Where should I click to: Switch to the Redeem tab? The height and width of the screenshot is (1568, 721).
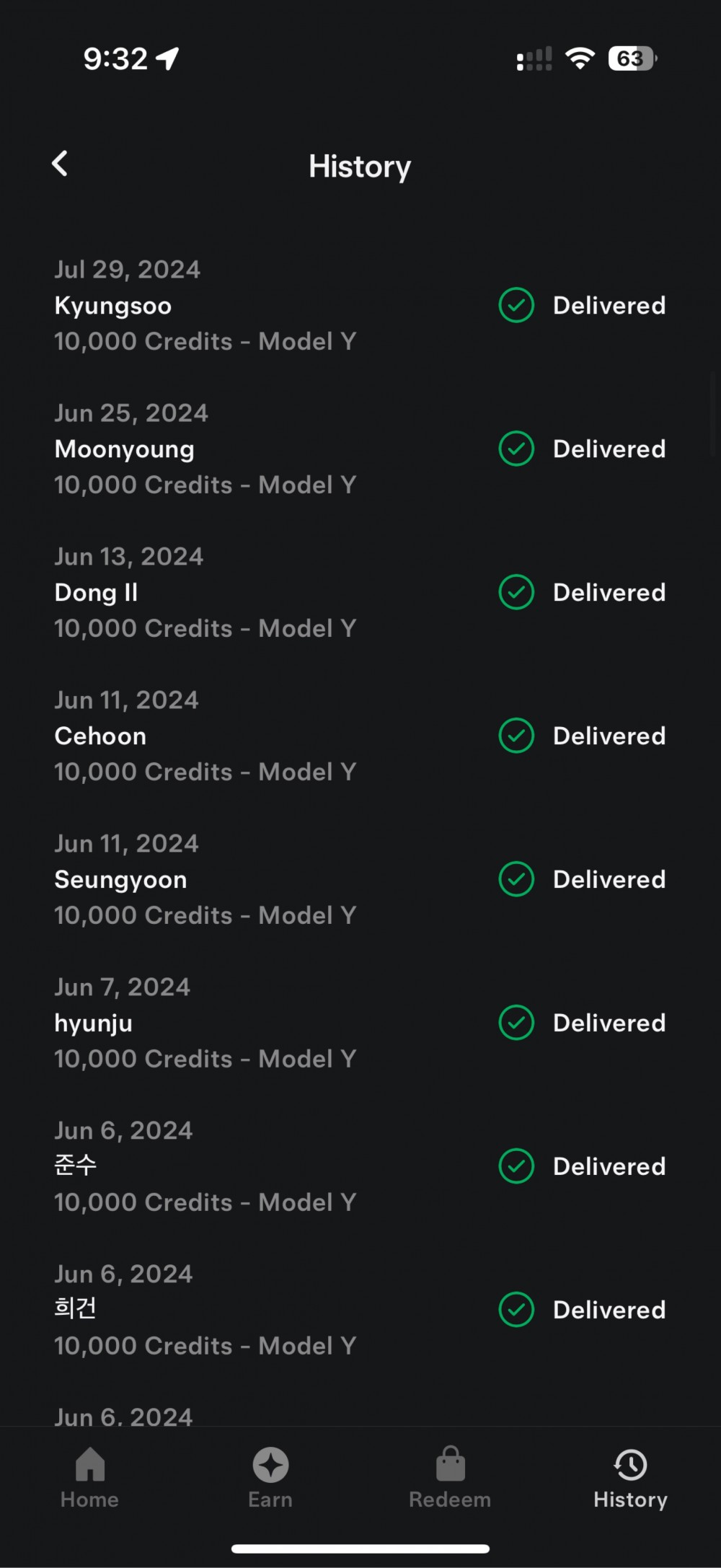pyautogui.click(x=450, y=1478)
